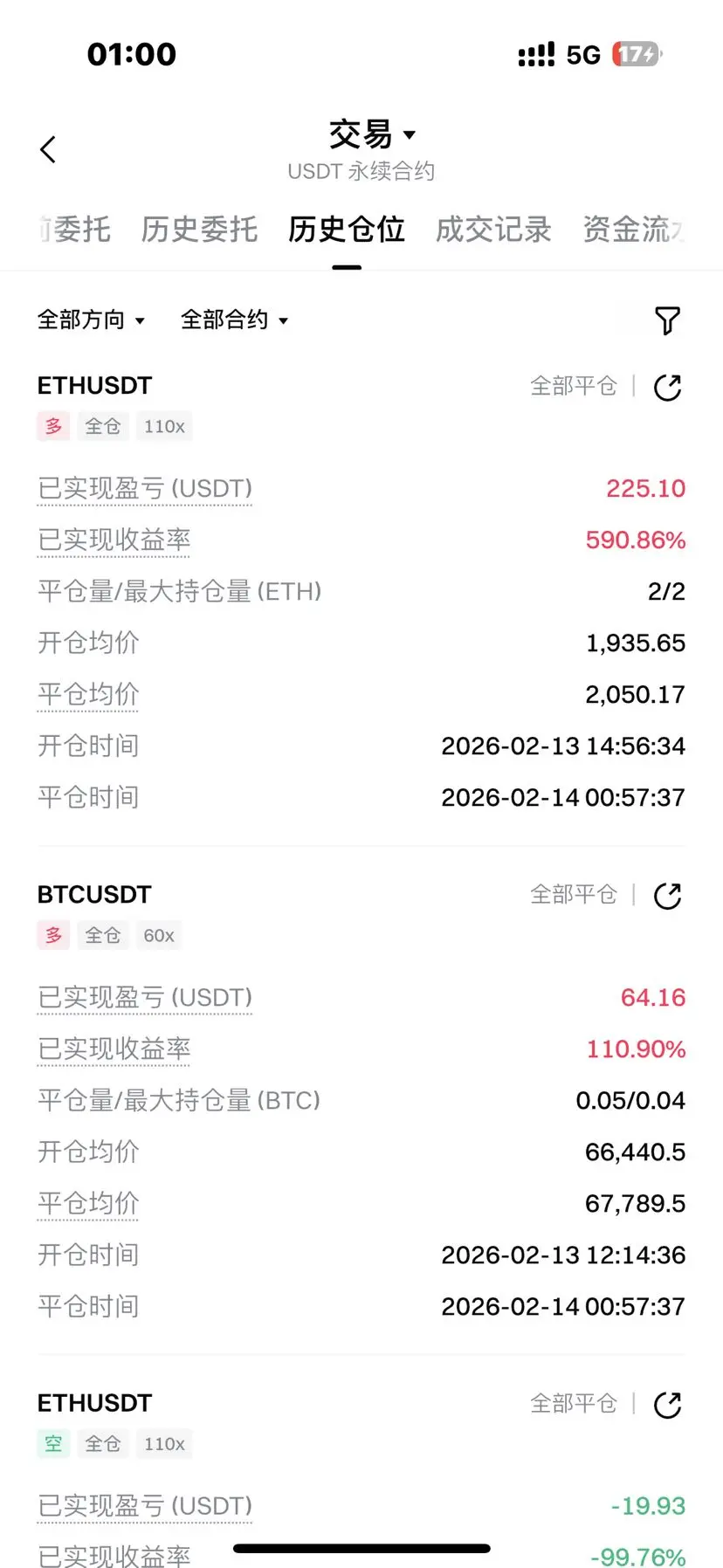The width and height of the screenshot is (723, 1568).
Task: Go back using the top-left arrow
Action: point(49,149)
